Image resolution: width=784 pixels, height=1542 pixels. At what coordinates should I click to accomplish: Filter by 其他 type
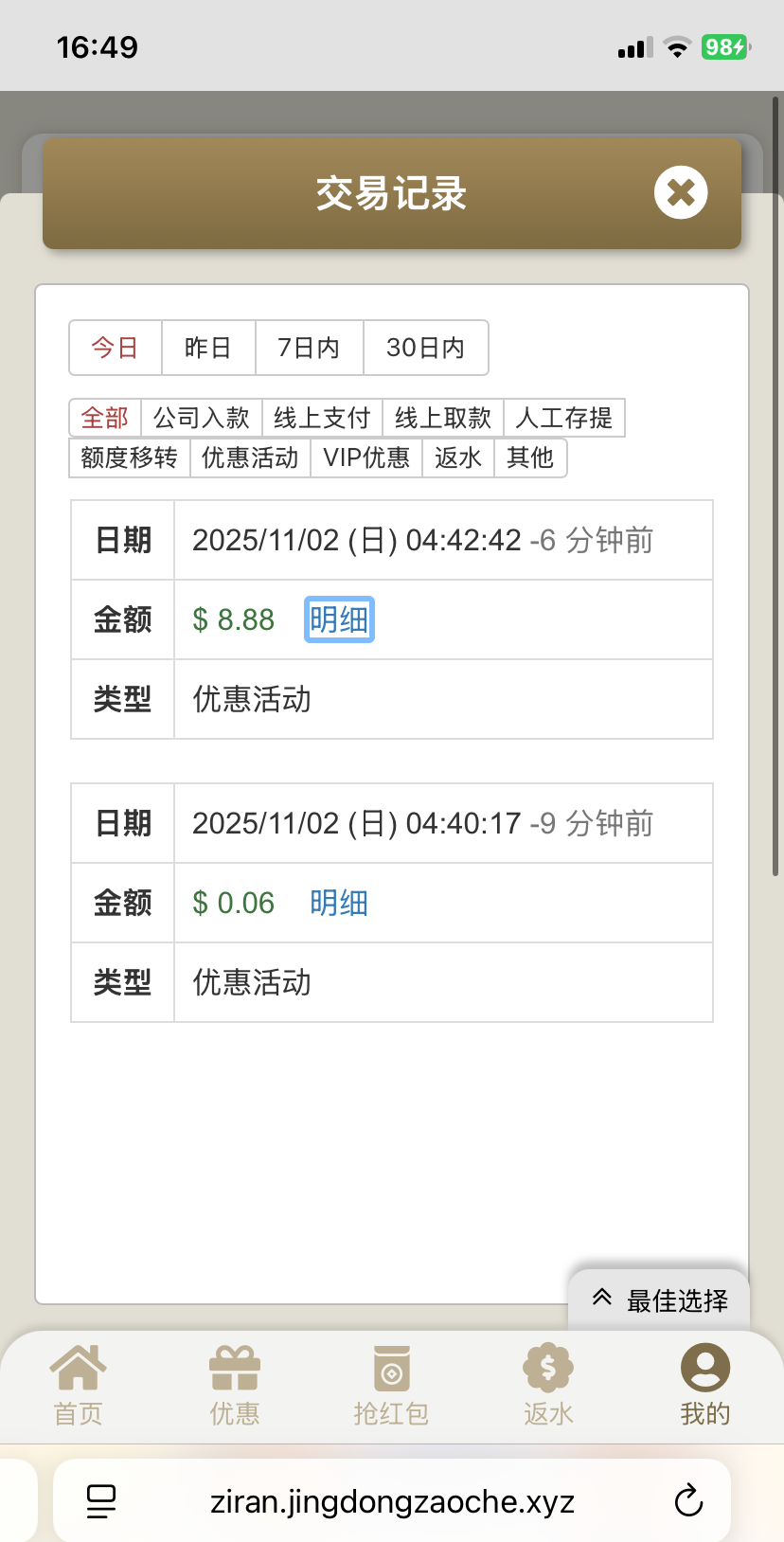coord(530,457)
